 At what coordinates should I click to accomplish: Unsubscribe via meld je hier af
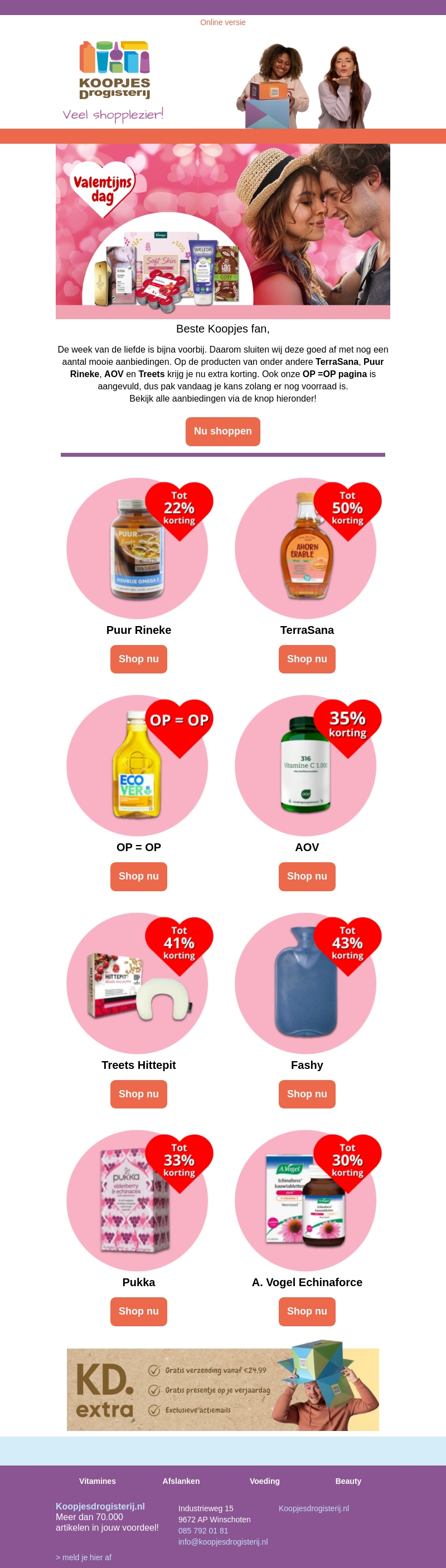84,1557
